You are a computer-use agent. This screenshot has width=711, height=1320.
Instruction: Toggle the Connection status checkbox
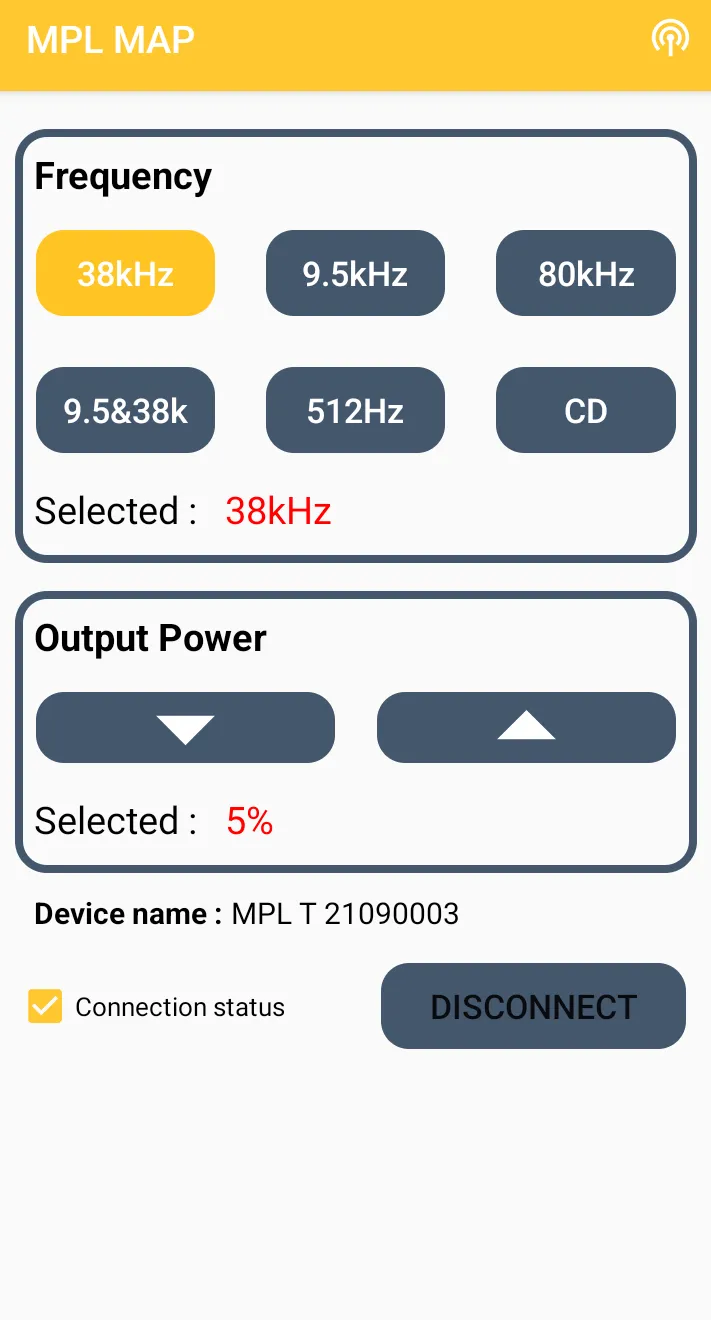(45, 1006)
